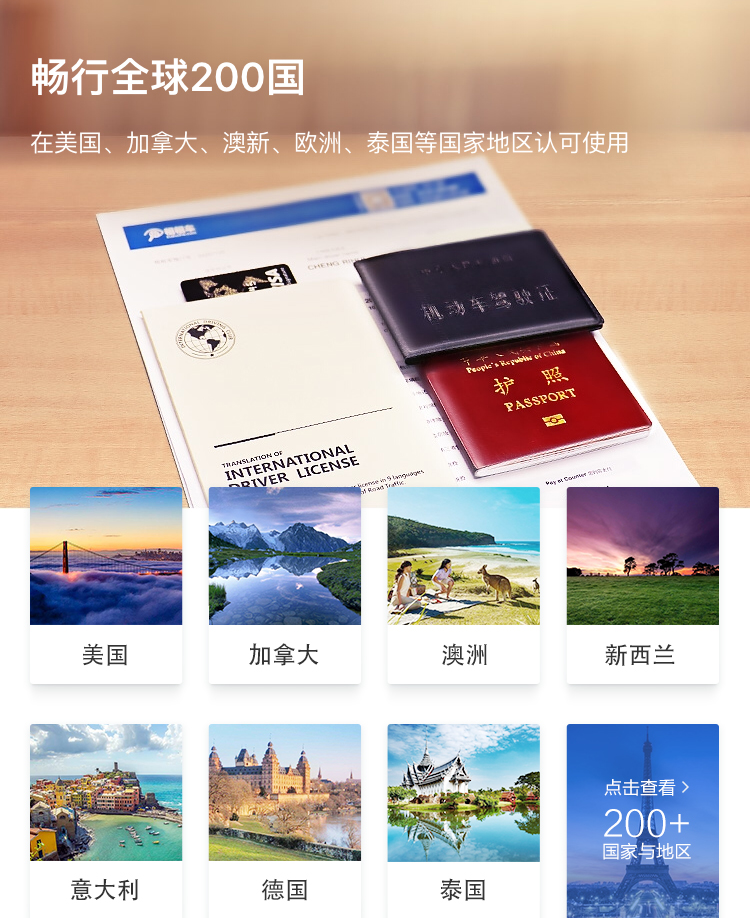This screenshot has height=918, width=750.
Task: Open the 泰国 destination card
Action: click(464, 820)
